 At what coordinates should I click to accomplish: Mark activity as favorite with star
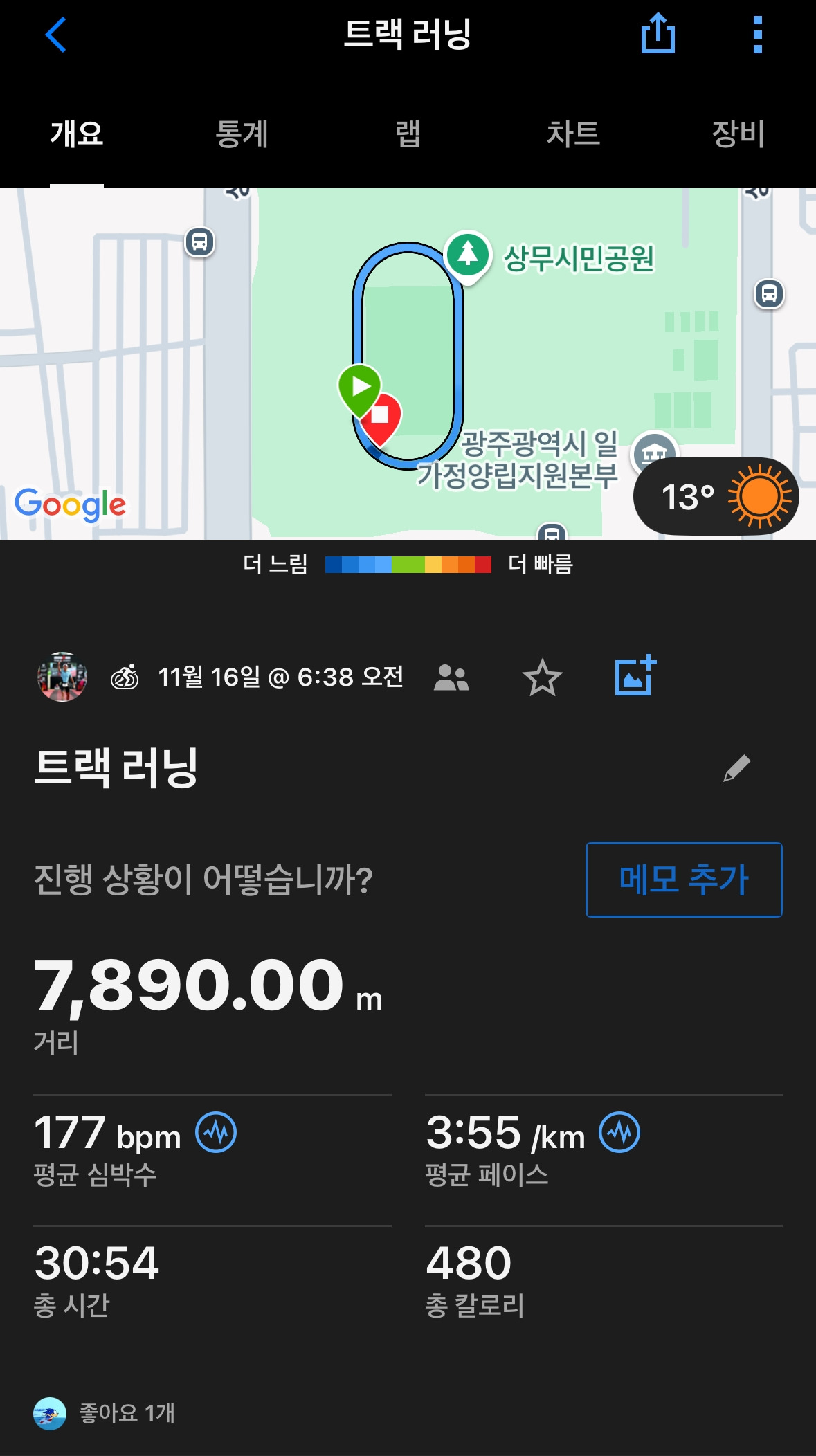(542, 677)
